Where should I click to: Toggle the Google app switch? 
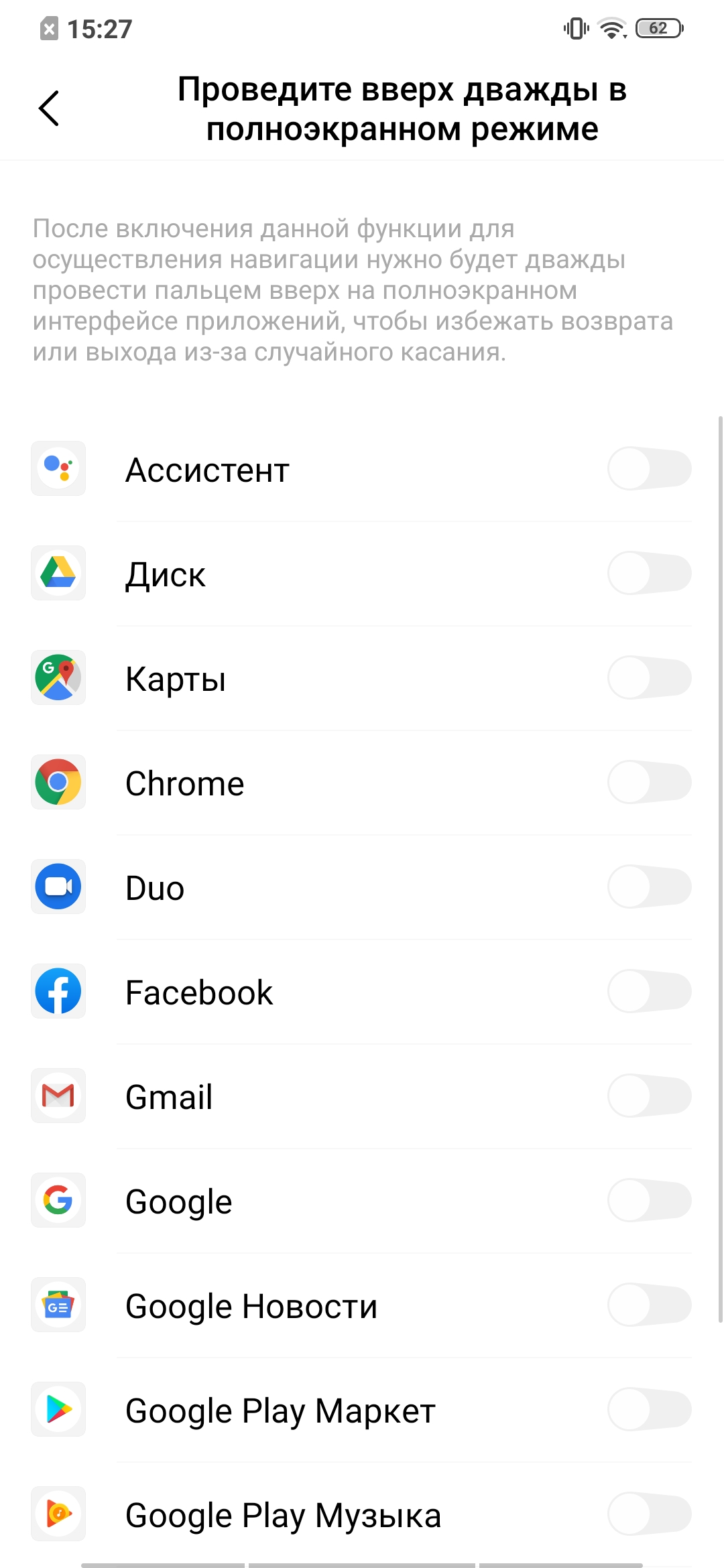649,1201
